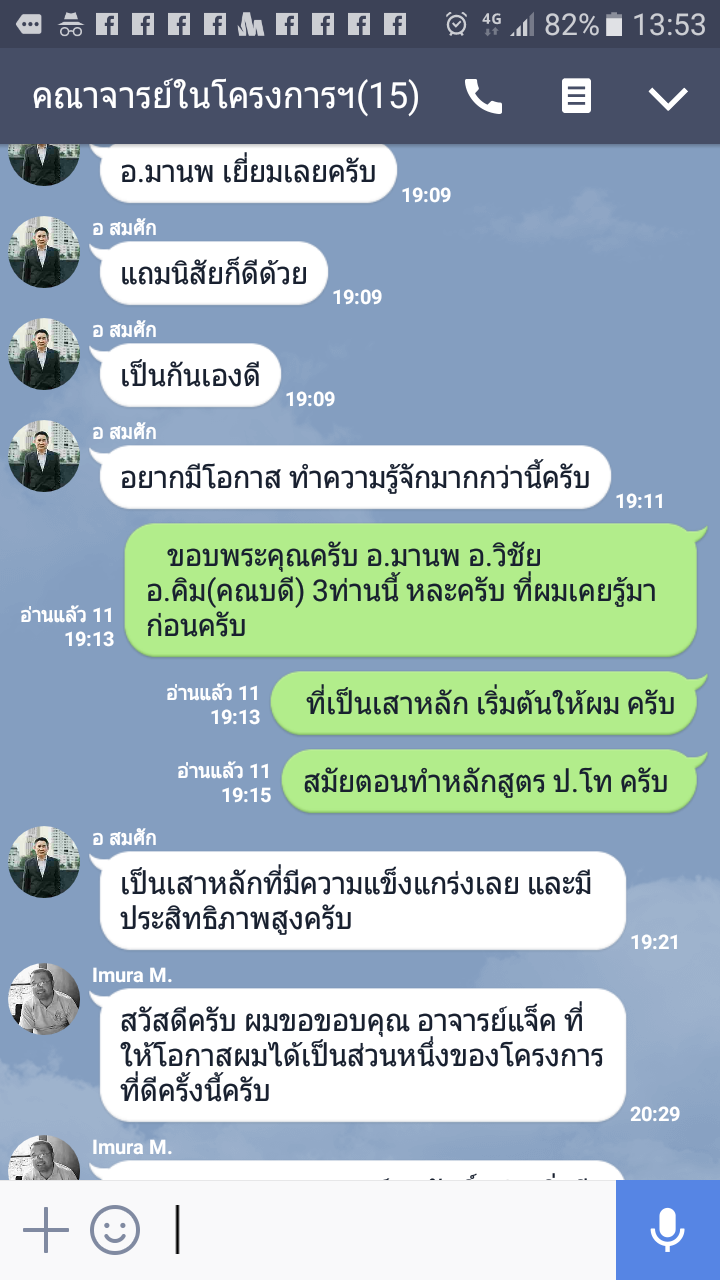Expand the chat options chevron
Screen dimensions: 720x1280
(667, 97)
